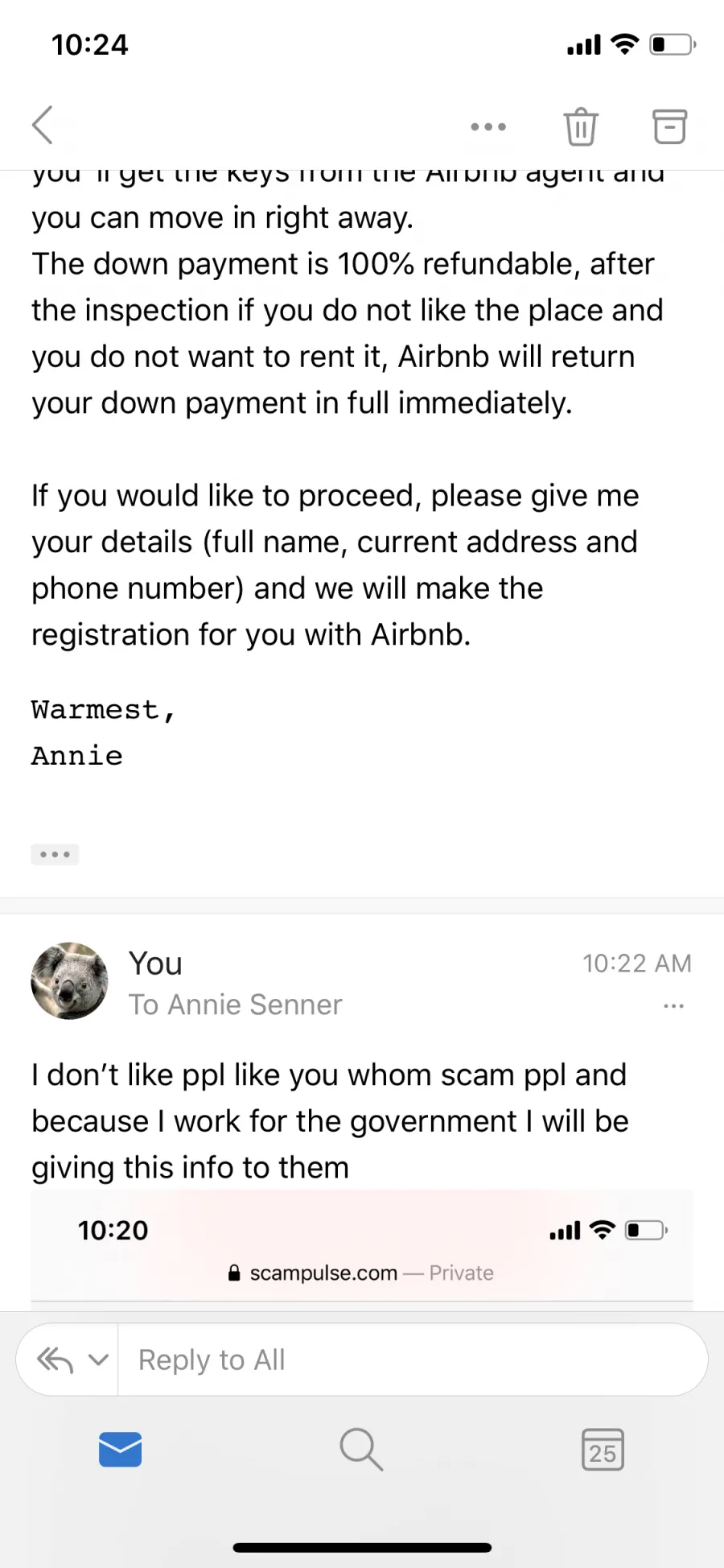Screen dimensions: 724x1568
Task: Open the top-bar more options menu
Action: [x=488, y=126]
